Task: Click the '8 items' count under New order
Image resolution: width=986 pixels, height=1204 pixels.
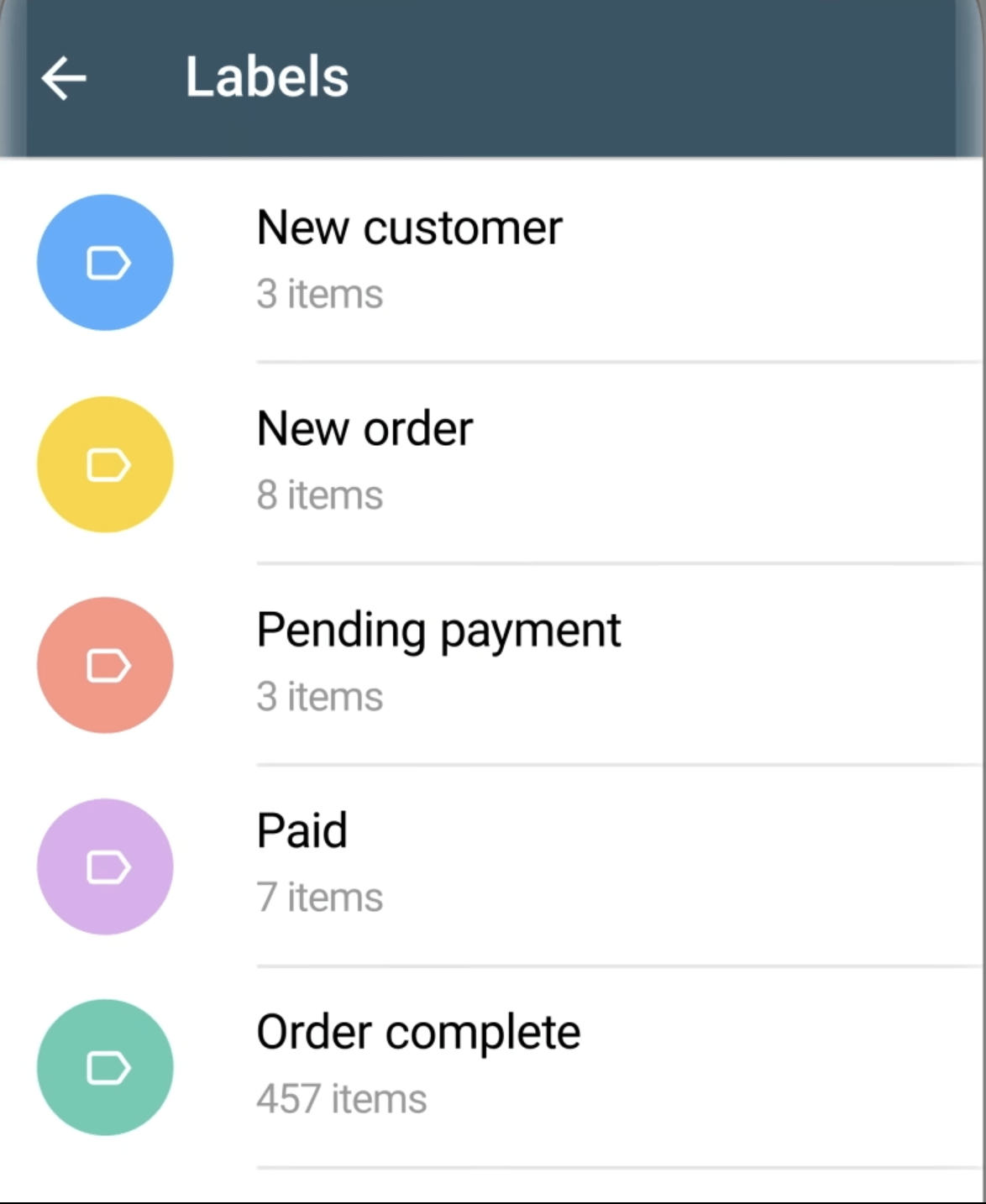Action: 320,494
